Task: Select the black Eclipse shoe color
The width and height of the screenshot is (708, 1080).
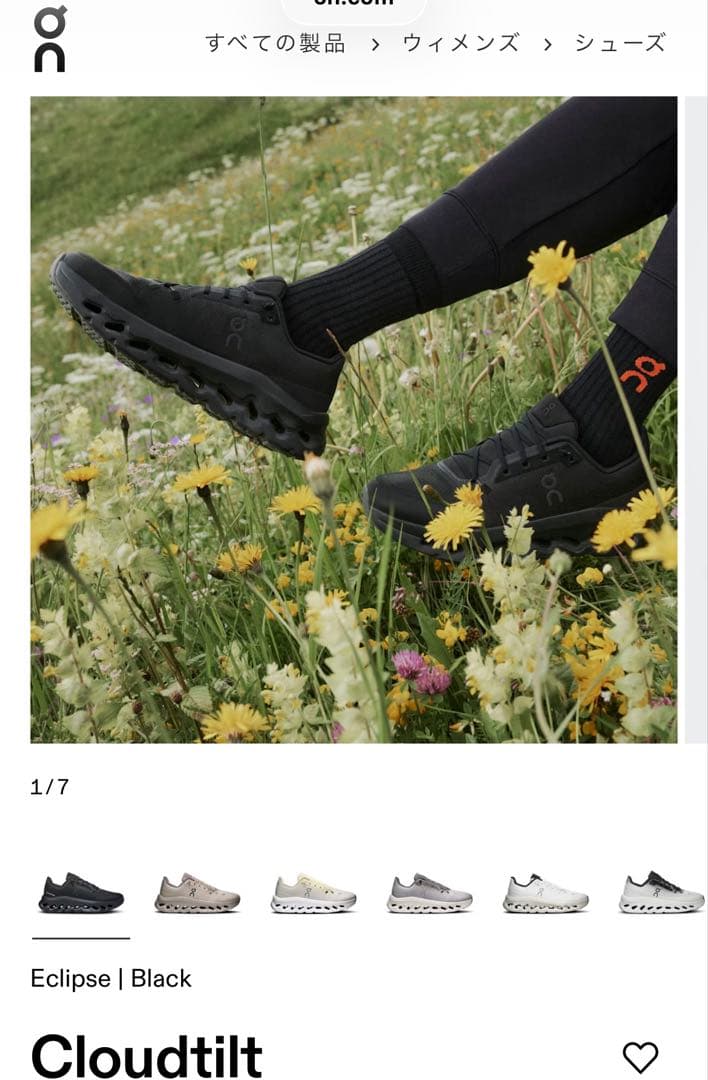Action: click(81, 892)
